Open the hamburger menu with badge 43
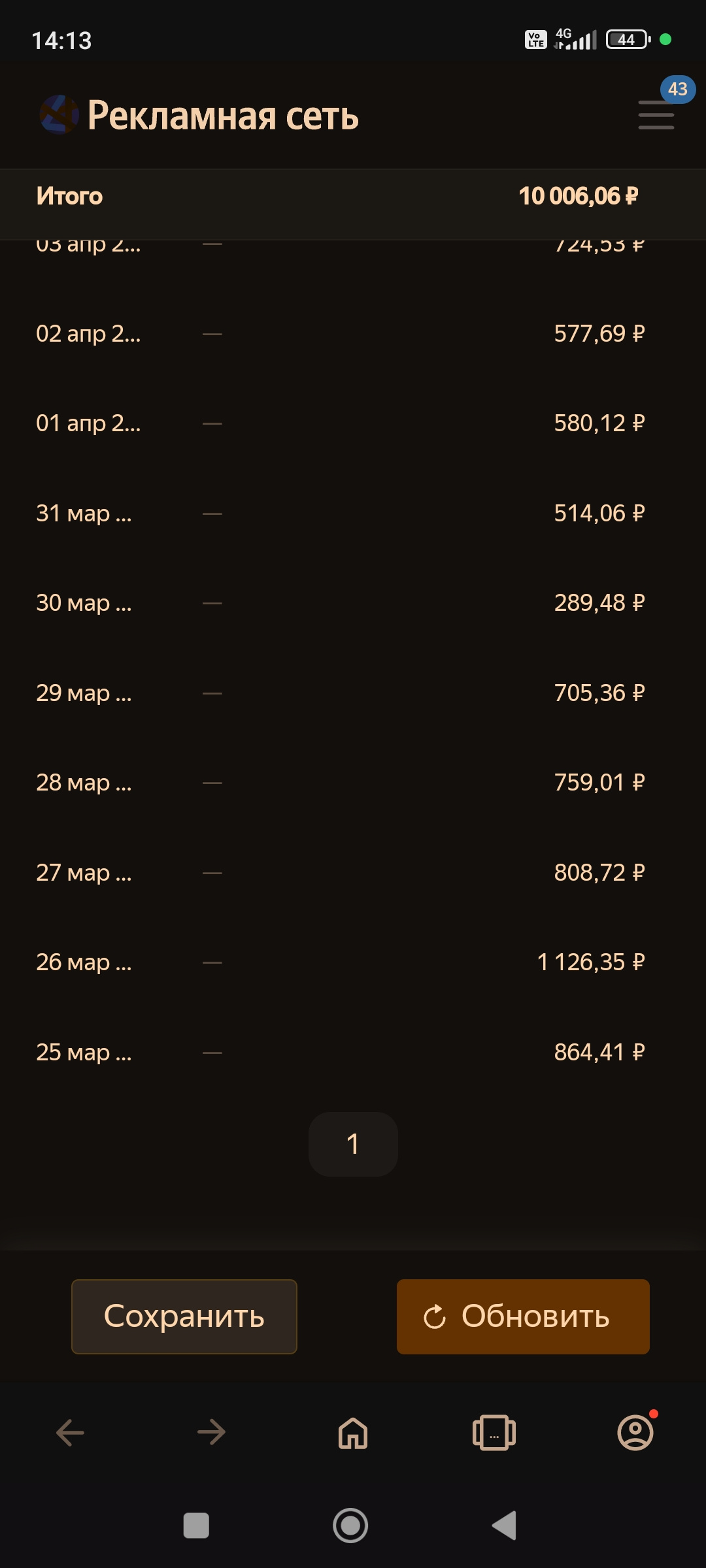Viewport: 706px width, 1568px height. click(656, 114)
